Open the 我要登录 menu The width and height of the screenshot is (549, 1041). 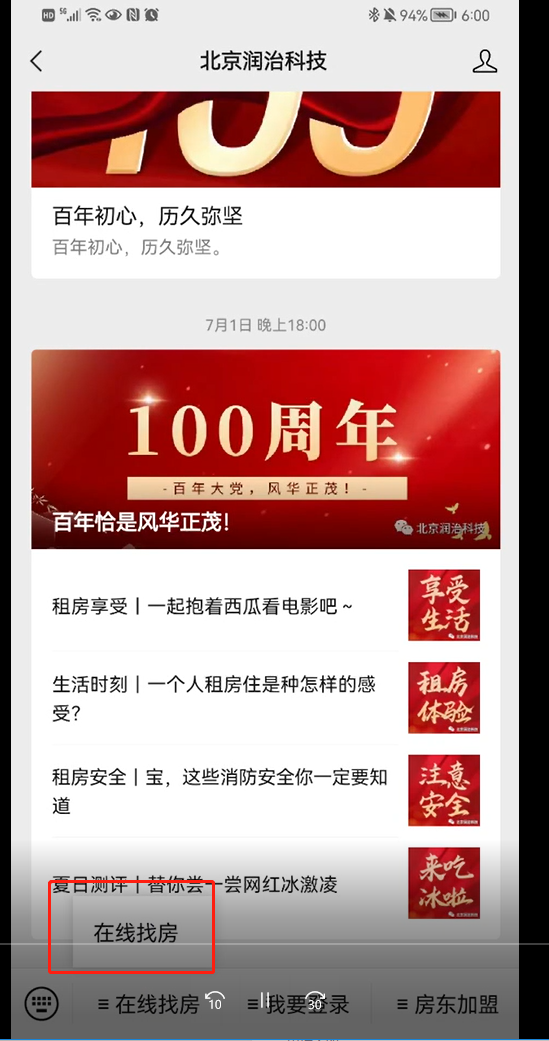[298, 1004]
